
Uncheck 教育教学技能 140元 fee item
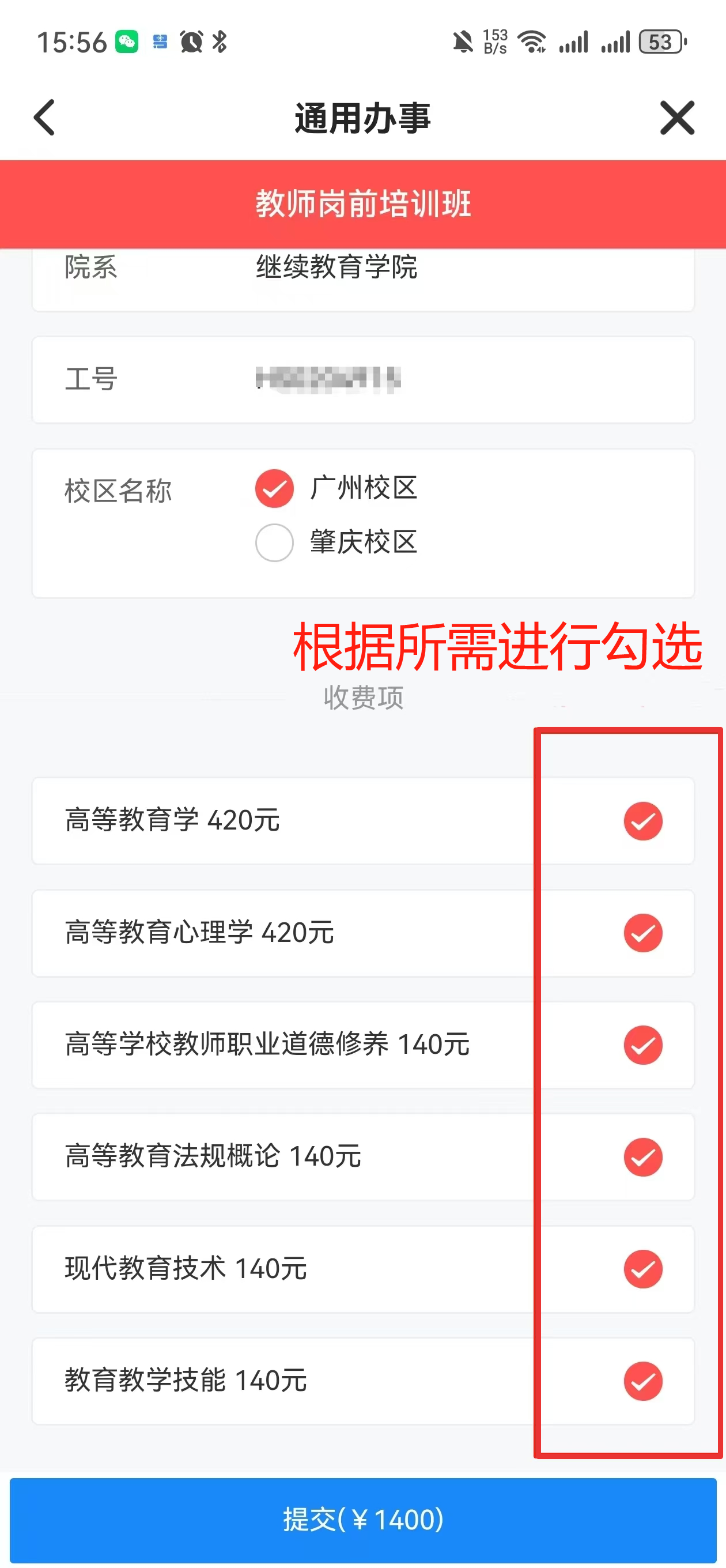point(642,1381)
